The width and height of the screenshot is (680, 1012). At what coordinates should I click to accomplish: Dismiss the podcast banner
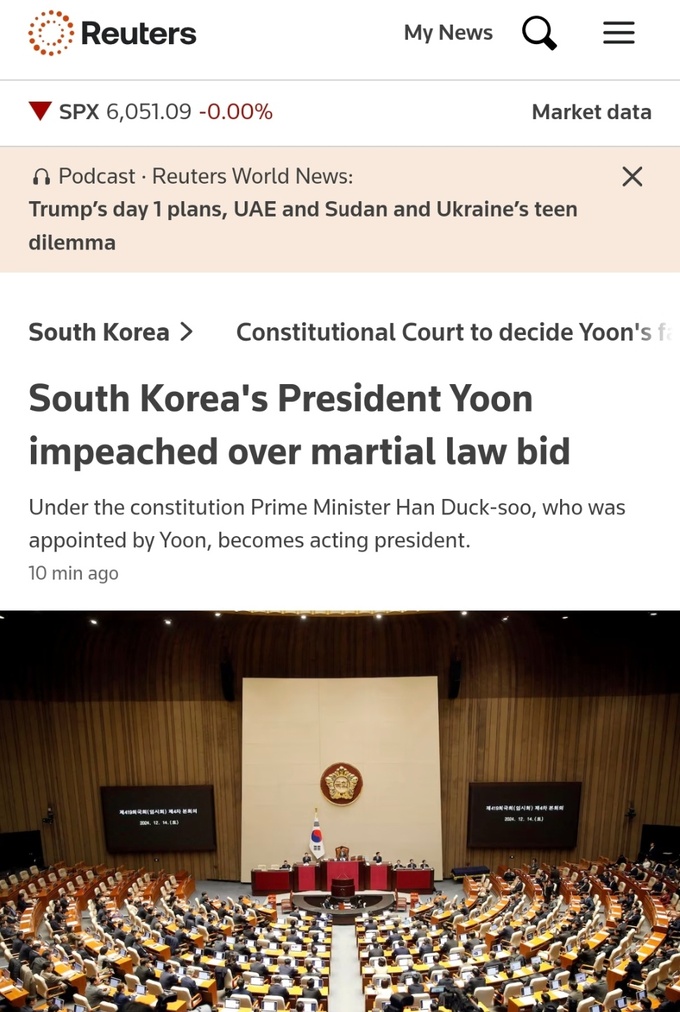point(632,177)
